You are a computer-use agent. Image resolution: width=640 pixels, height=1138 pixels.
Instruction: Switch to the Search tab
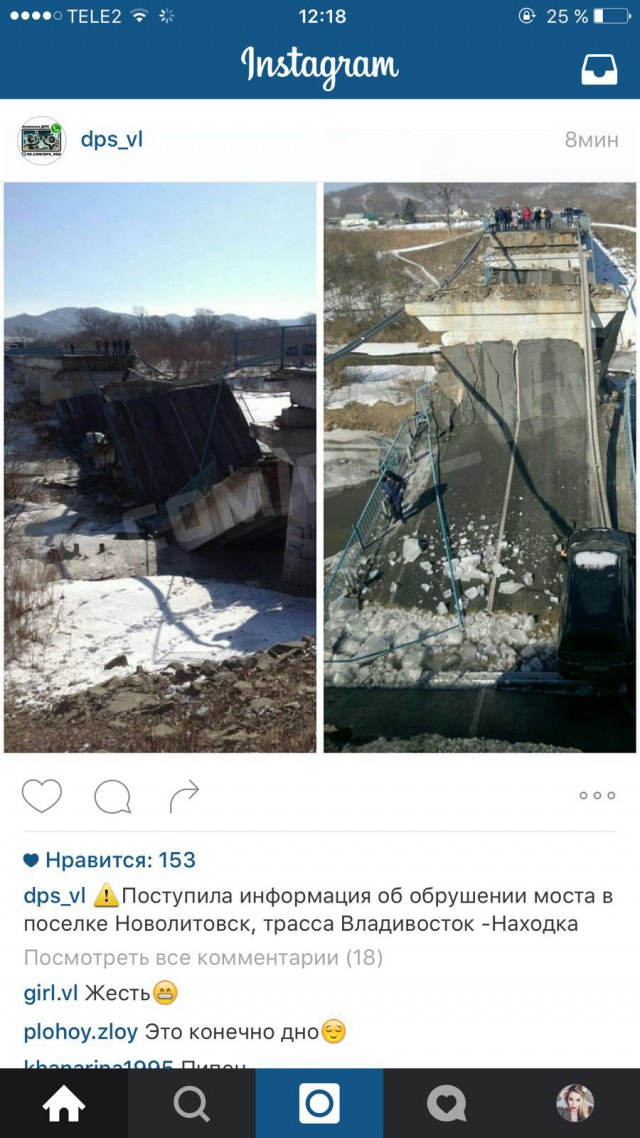[x=191, y=1104]
